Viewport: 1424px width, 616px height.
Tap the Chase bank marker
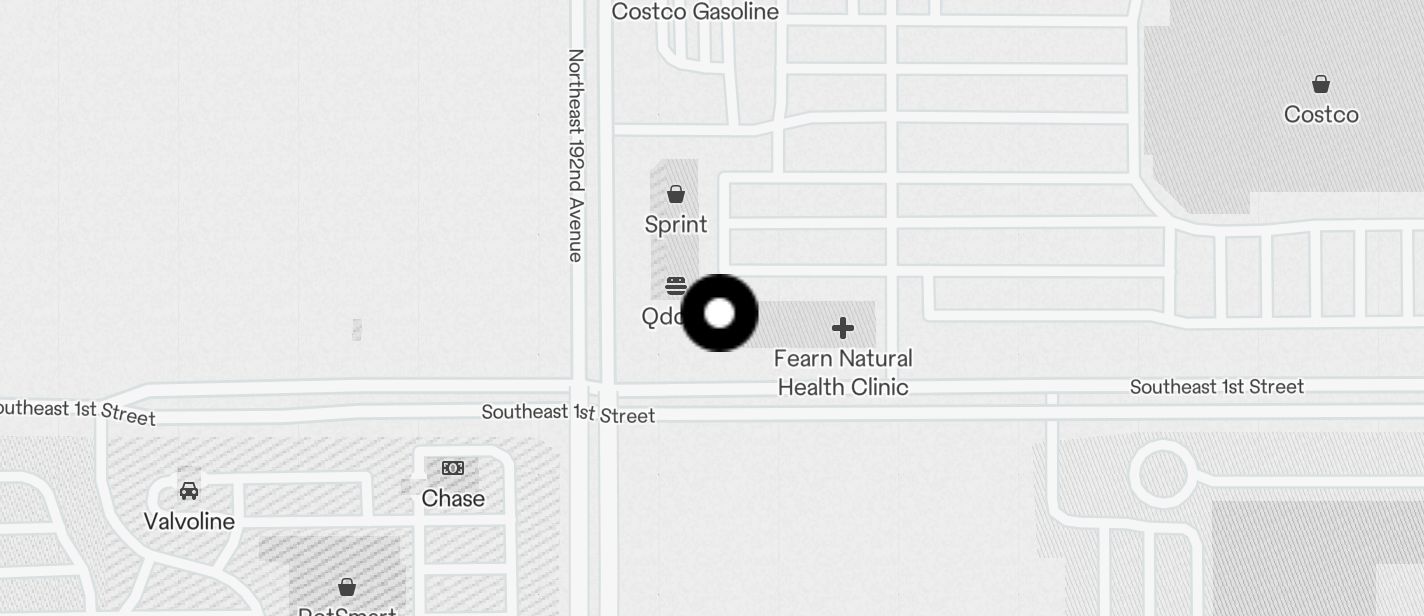point(453,468)
